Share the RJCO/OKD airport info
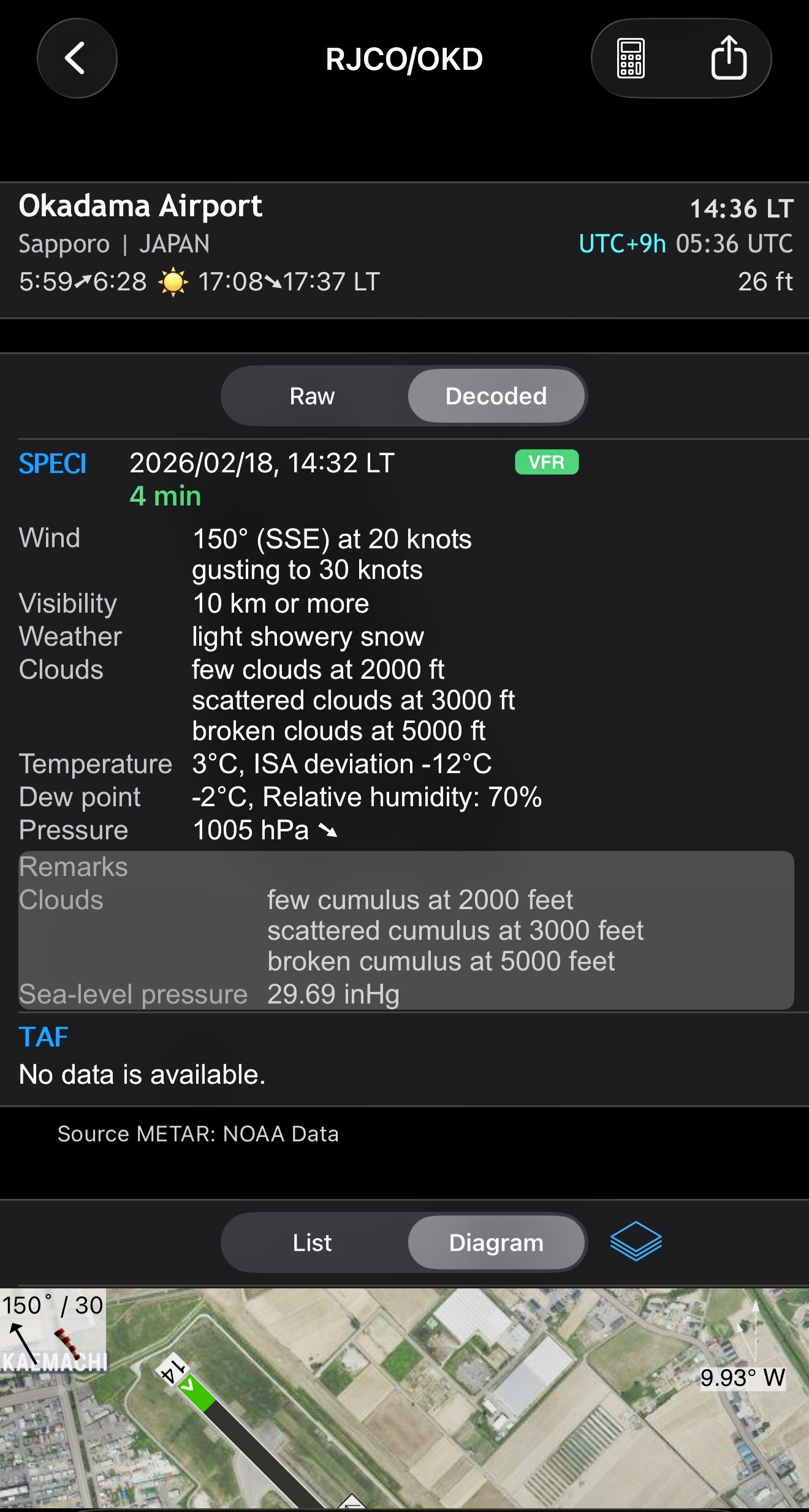Image resolution: width=809 pixels, height=1512 pixels. pos(728,59)
